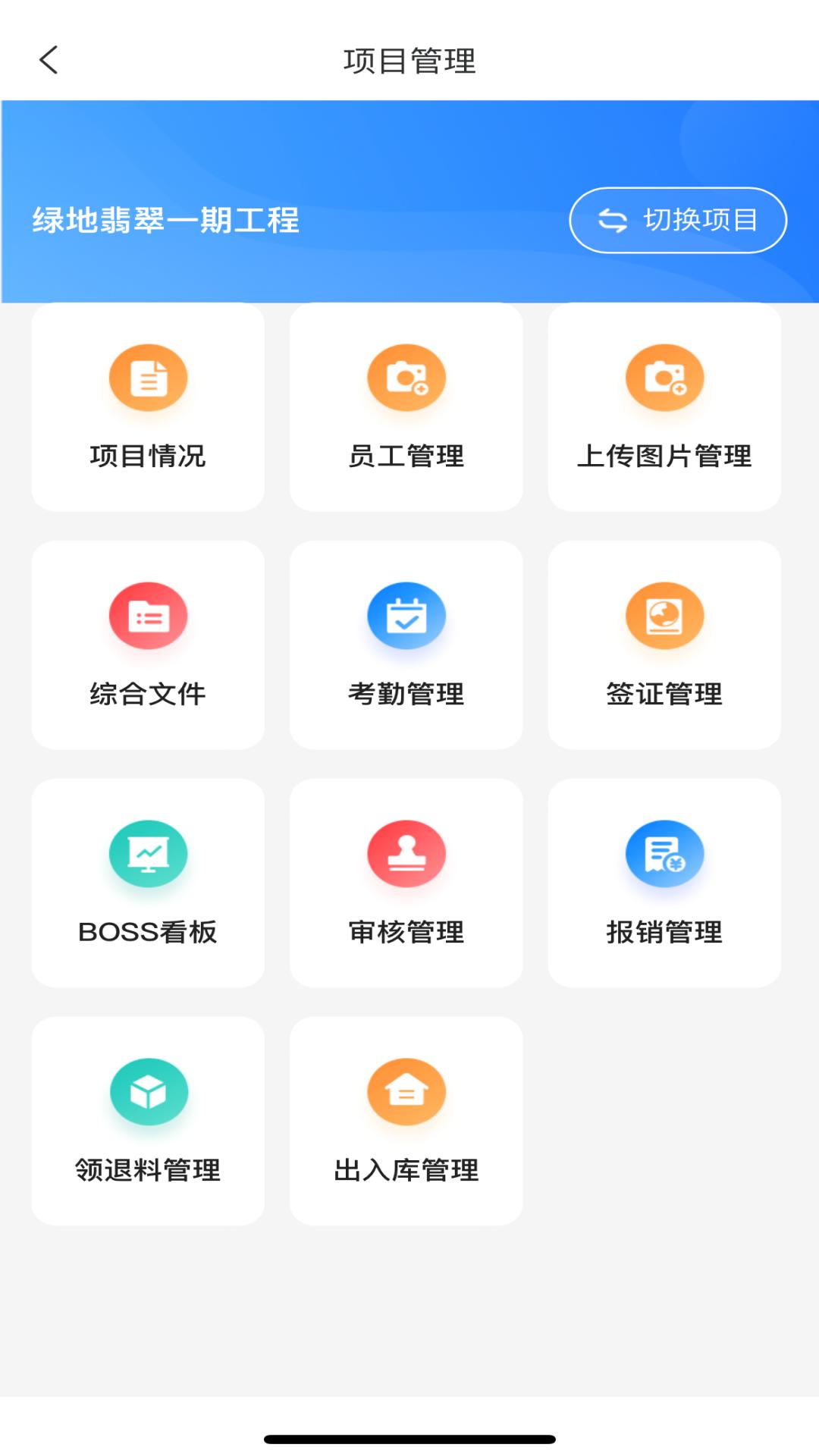819x1456 pixels.
Task: Open the 出入库管理 card
Action: (x=406, y=1120)
